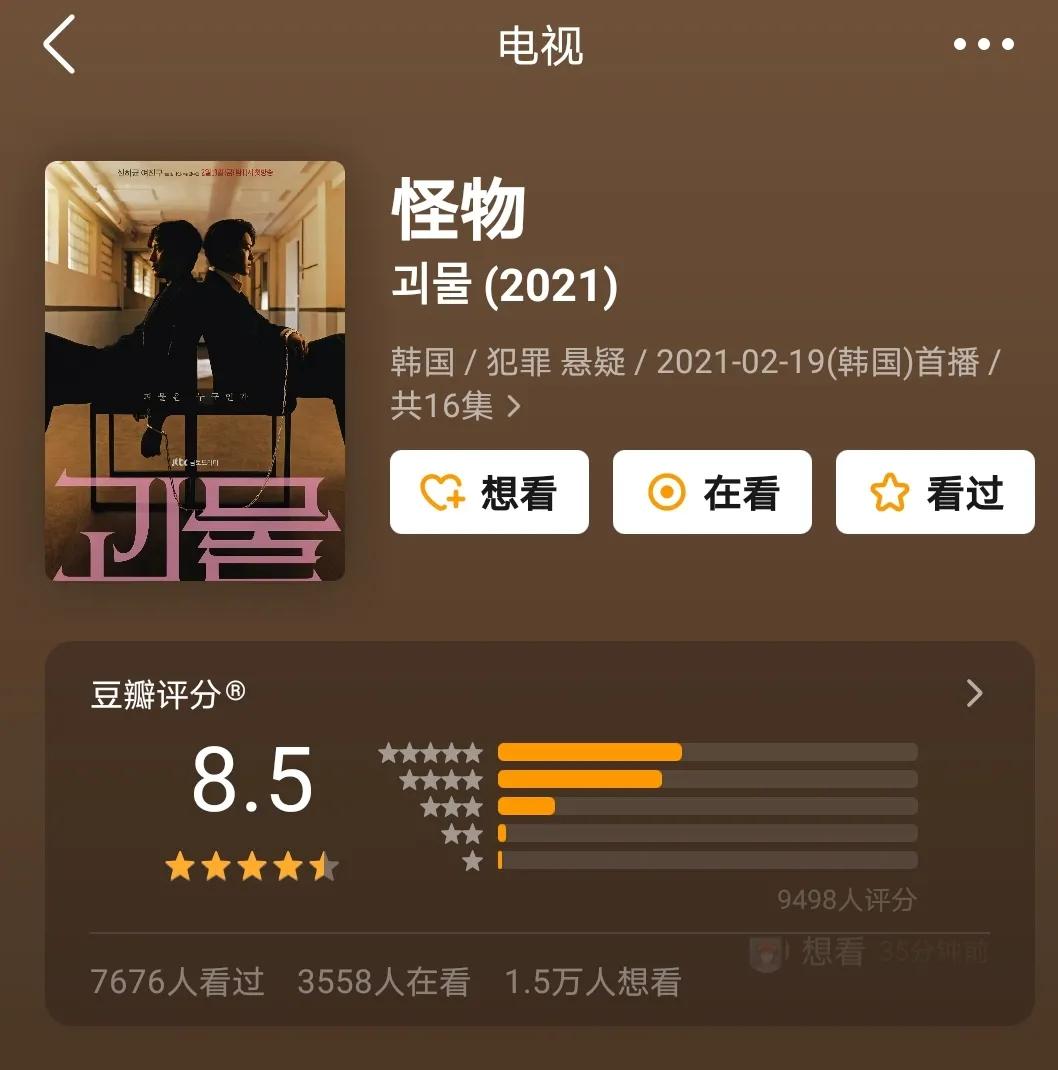Open the Douban rating details via right chevron

pos(974,693)
